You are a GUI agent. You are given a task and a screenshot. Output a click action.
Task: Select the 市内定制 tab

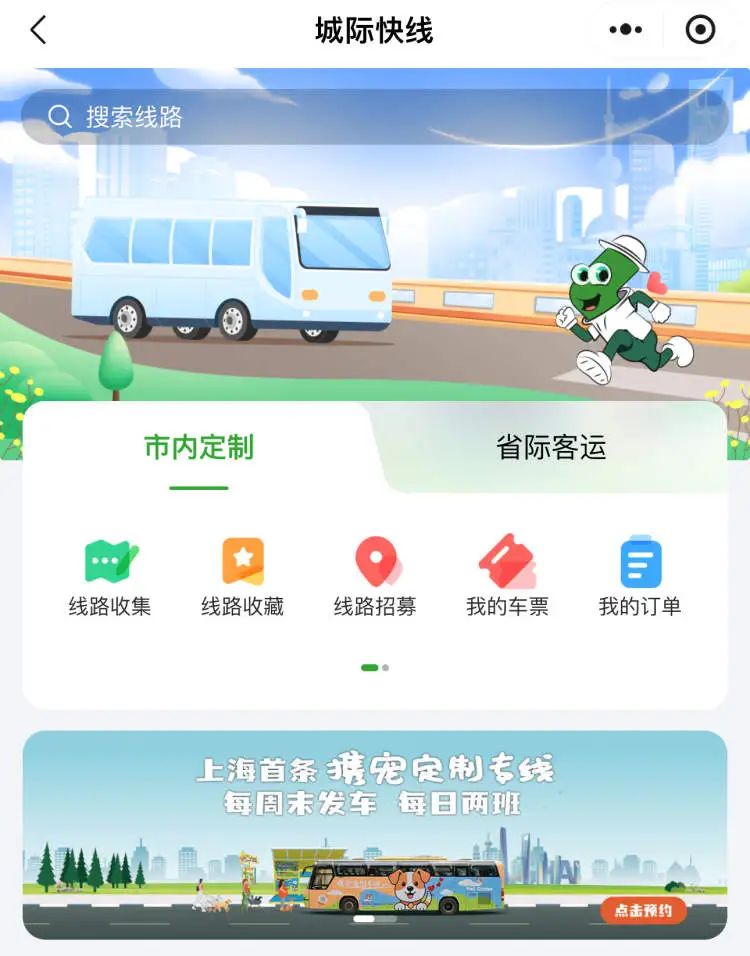point(199,448)
